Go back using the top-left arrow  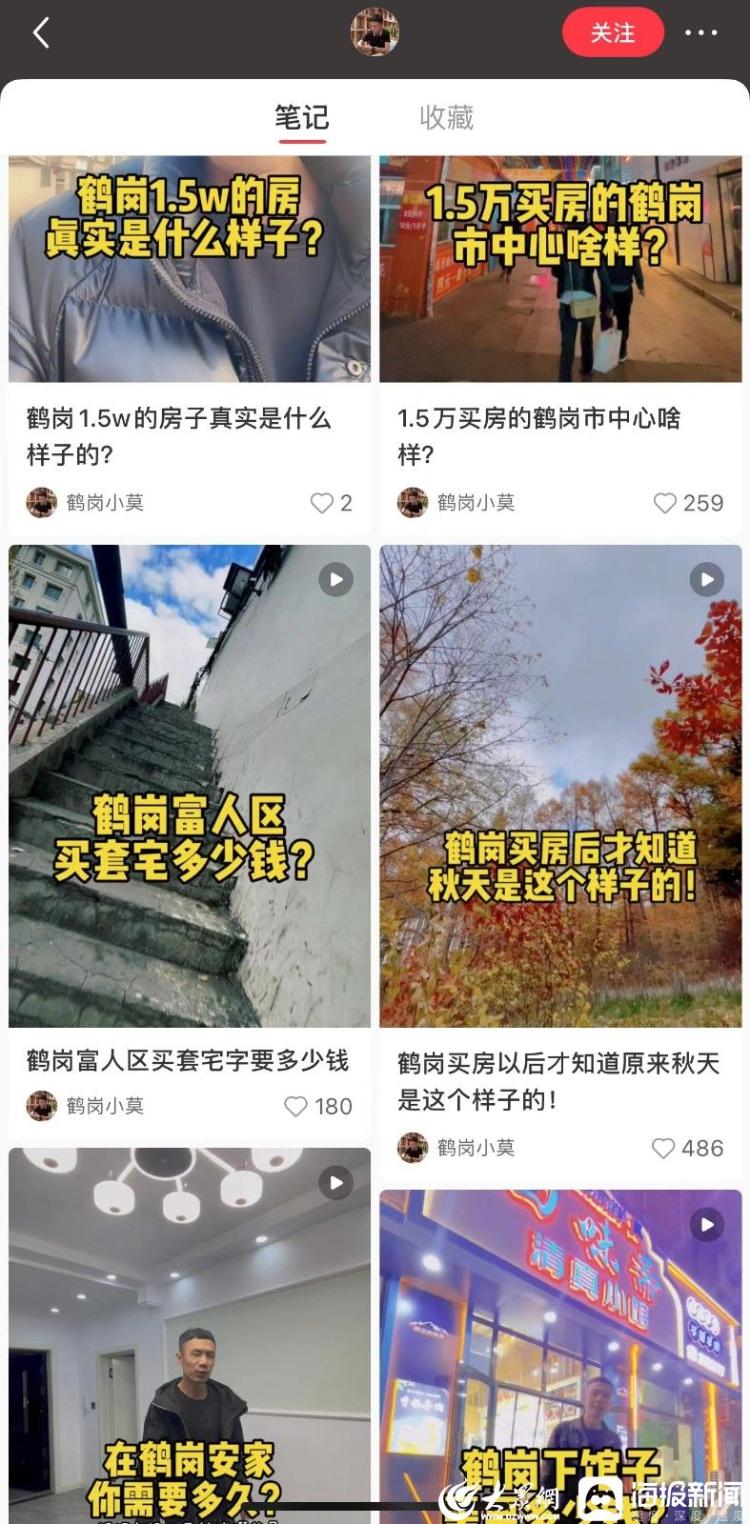click(x=41, y=33)
